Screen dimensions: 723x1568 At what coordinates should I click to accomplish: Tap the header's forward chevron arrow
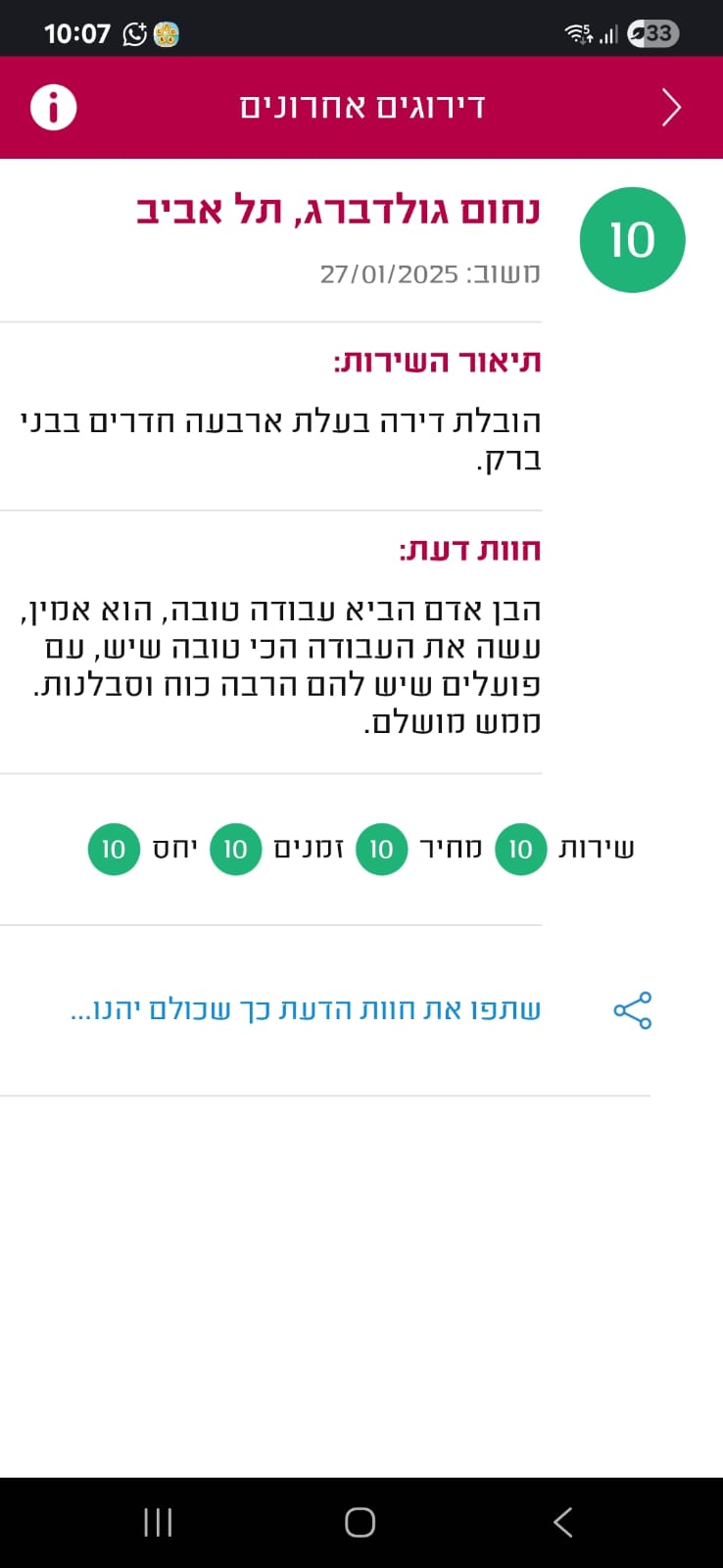pos(671,107)
